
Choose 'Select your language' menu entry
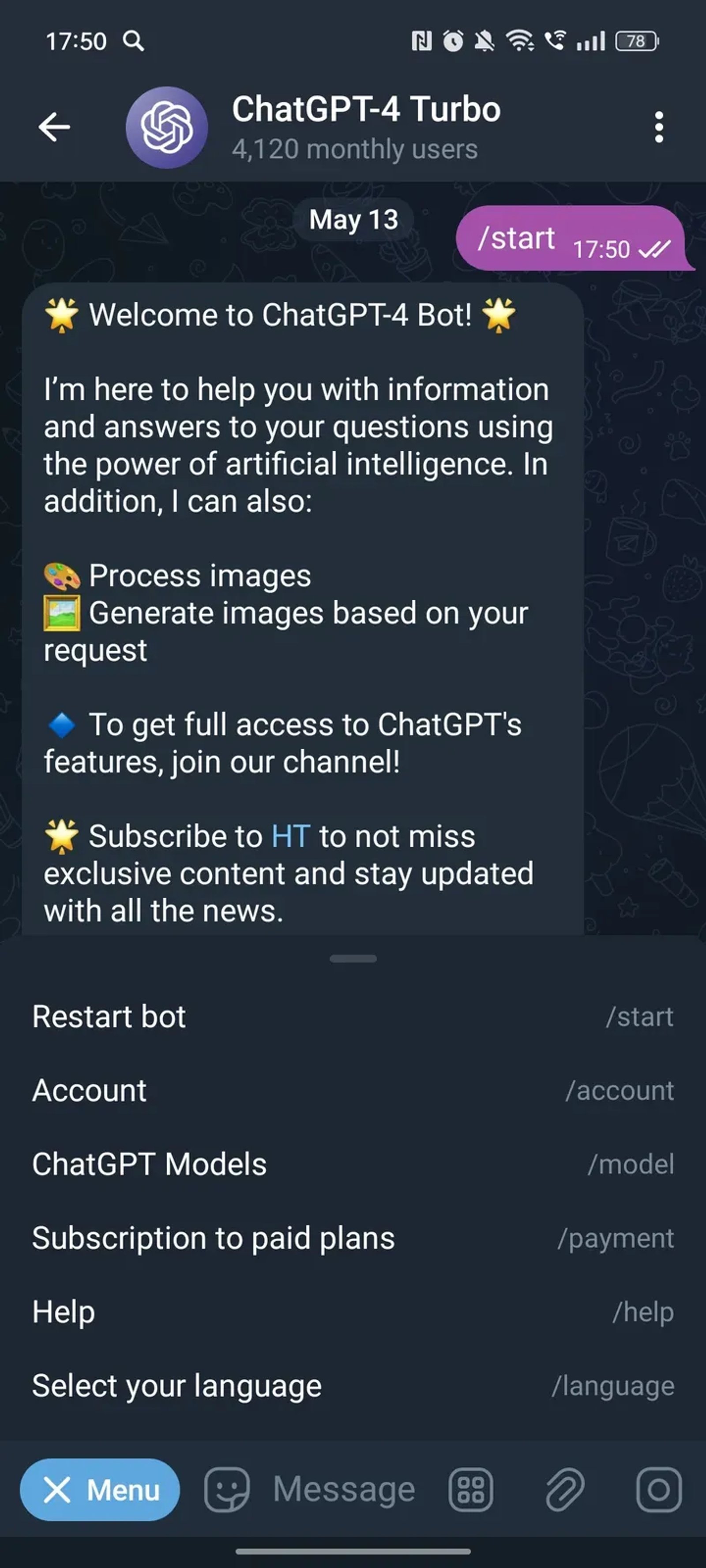click(x=177, y=1385)
